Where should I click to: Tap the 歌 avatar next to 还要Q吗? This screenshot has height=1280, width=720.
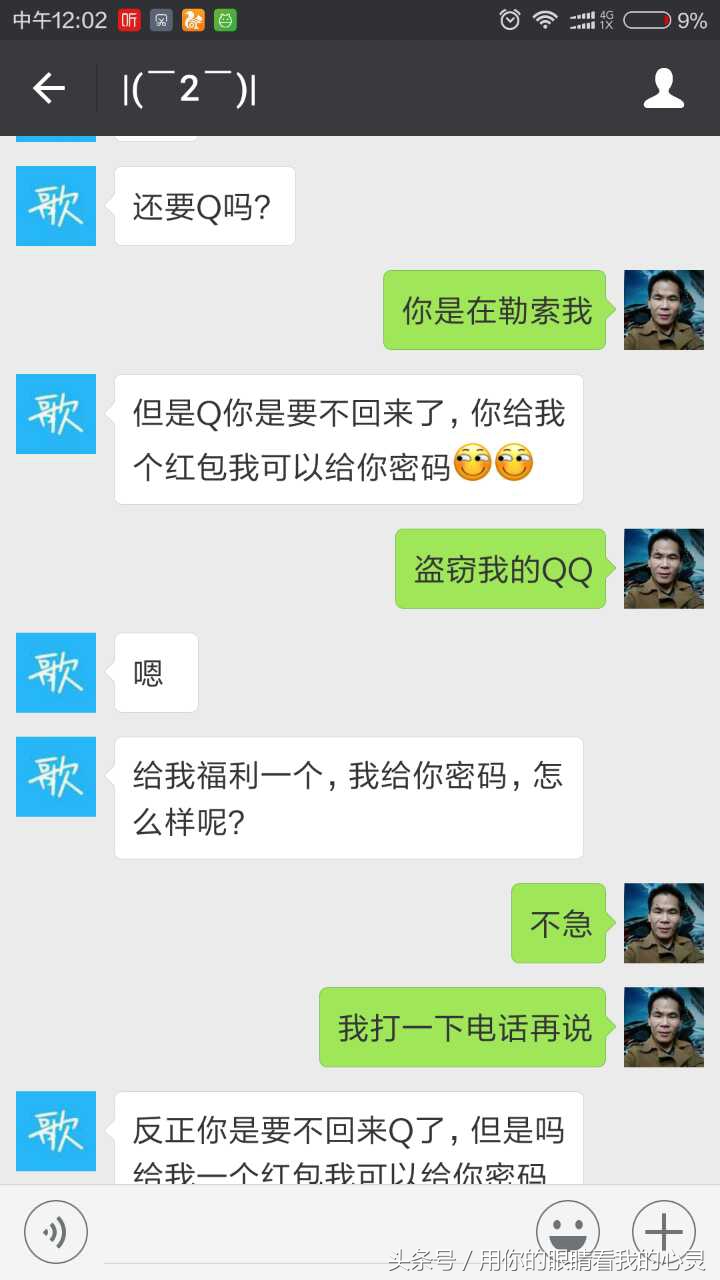[x=55, y=206]
